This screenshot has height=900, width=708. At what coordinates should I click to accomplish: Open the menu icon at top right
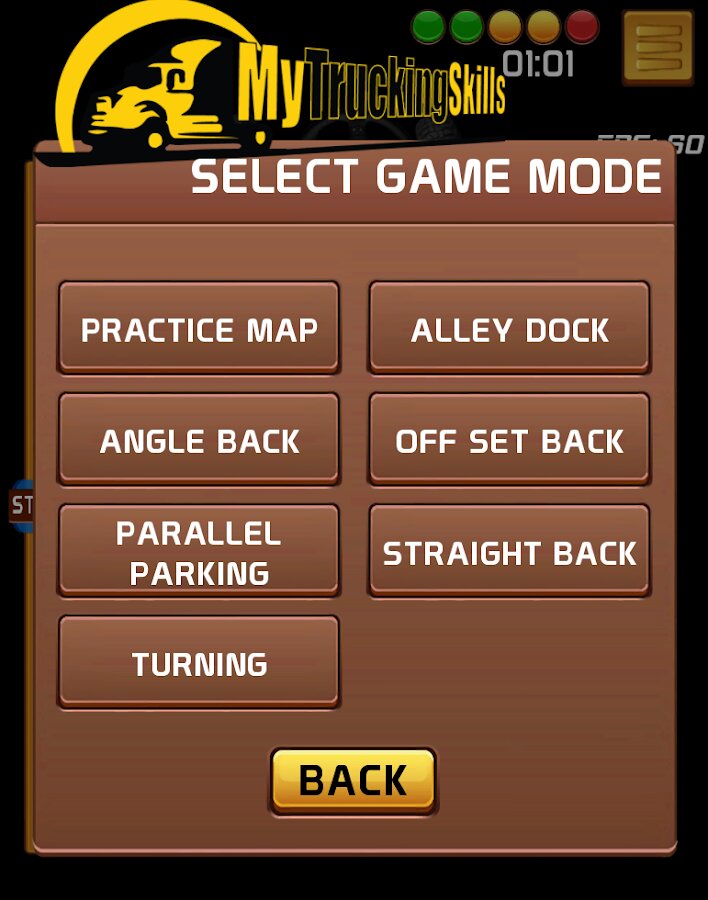(658, 47)
